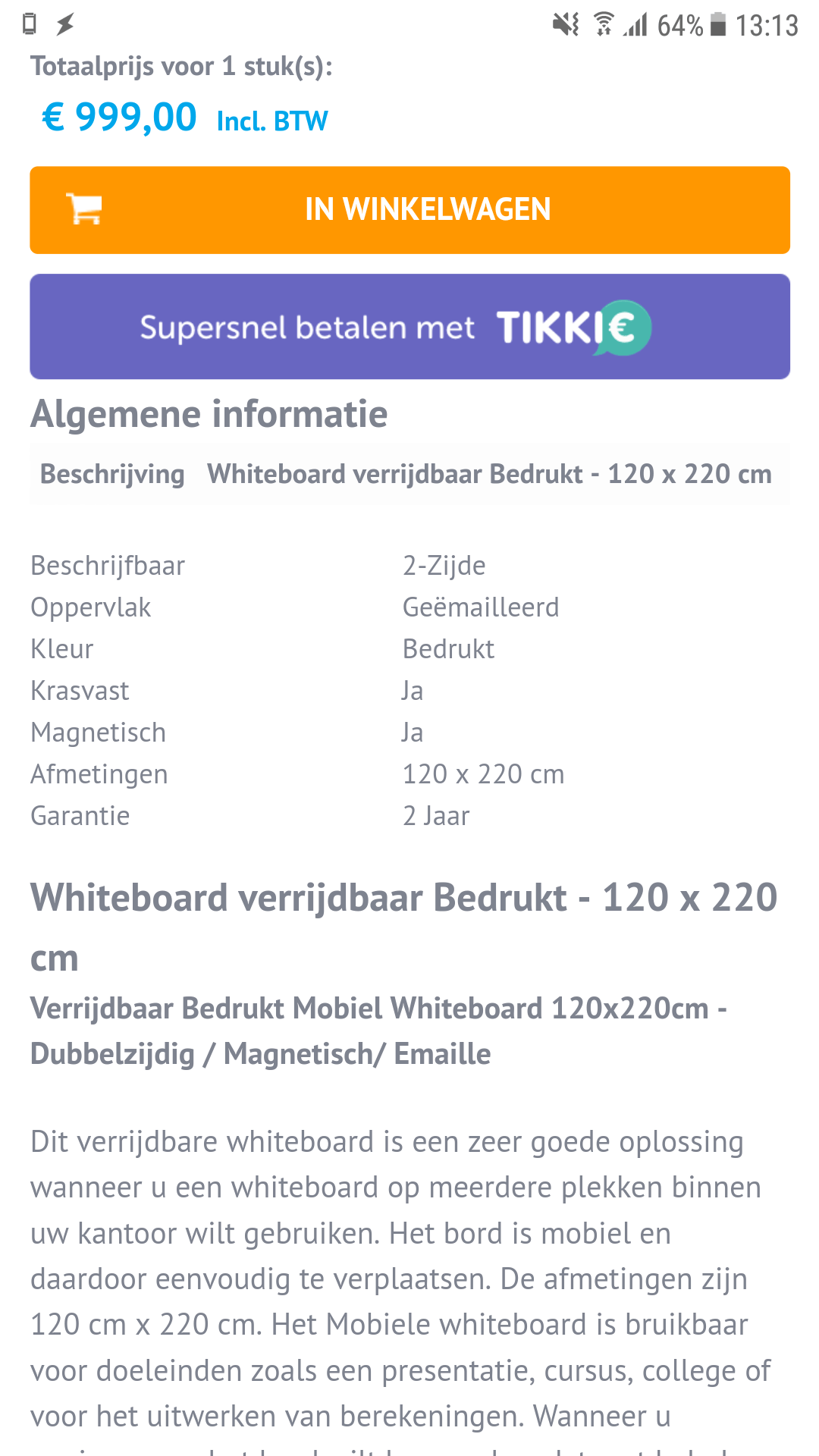Select the € 999,00 price text
Image resolution: width=819 pixels, height=1456 pixels.
[118, 116]
